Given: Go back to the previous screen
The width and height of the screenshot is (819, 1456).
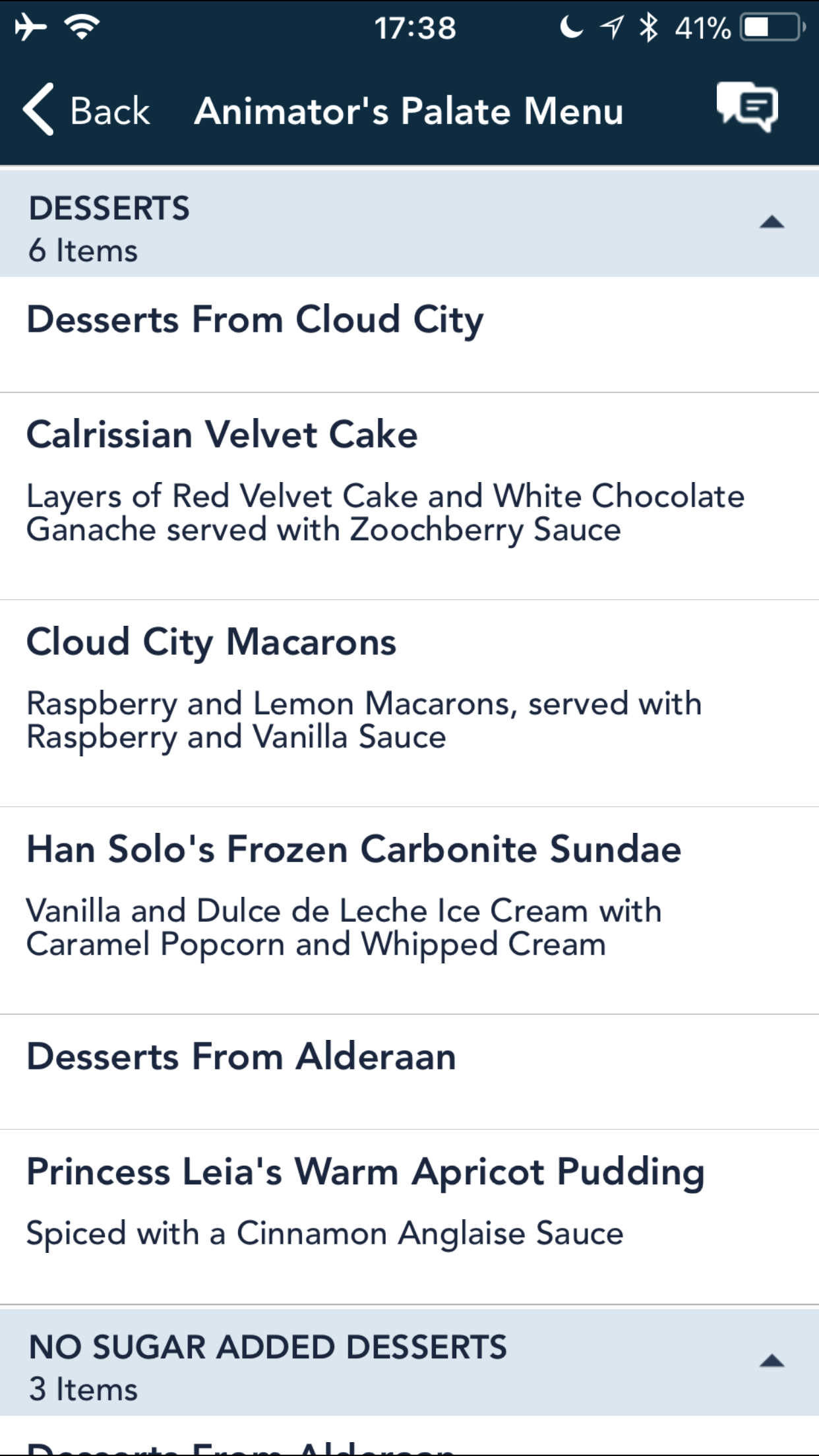Looking at the screenshot, I should [86, 110].
